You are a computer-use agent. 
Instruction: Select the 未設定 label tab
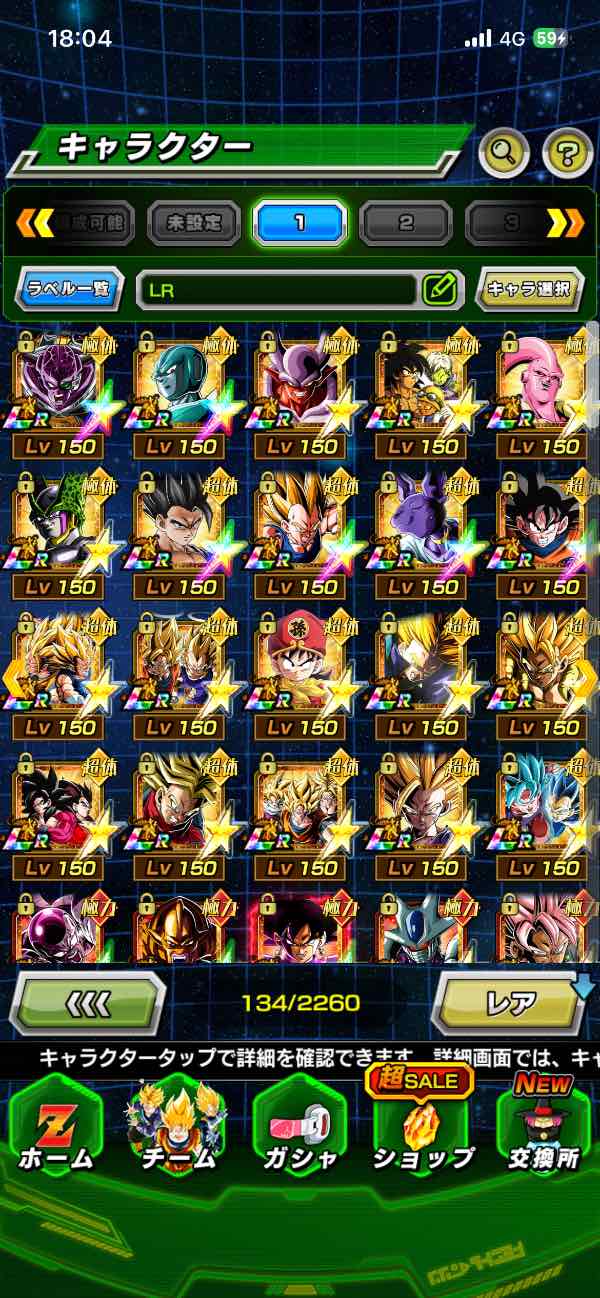tap(194, 223)
